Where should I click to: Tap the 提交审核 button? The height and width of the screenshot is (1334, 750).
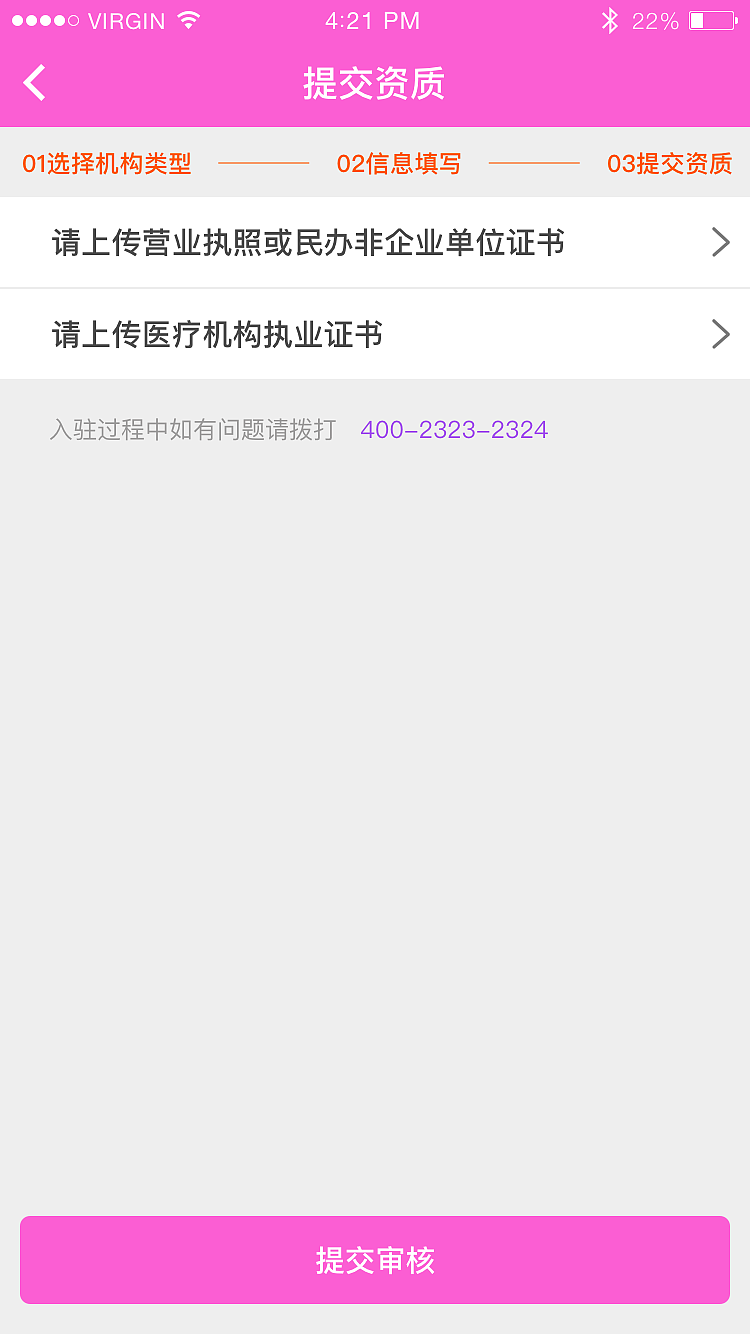(x=375, y=1260)
